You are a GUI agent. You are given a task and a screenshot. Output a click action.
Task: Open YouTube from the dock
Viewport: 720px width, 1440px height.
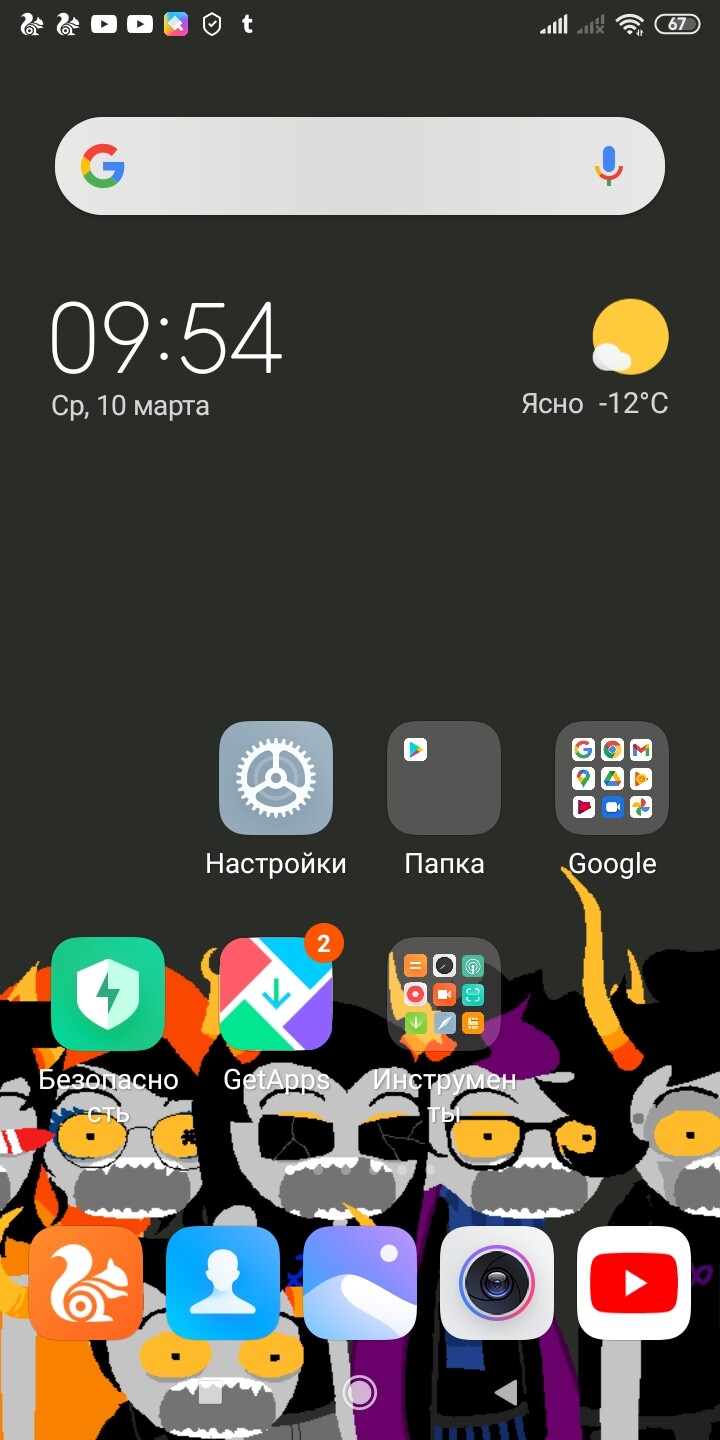634,1283
